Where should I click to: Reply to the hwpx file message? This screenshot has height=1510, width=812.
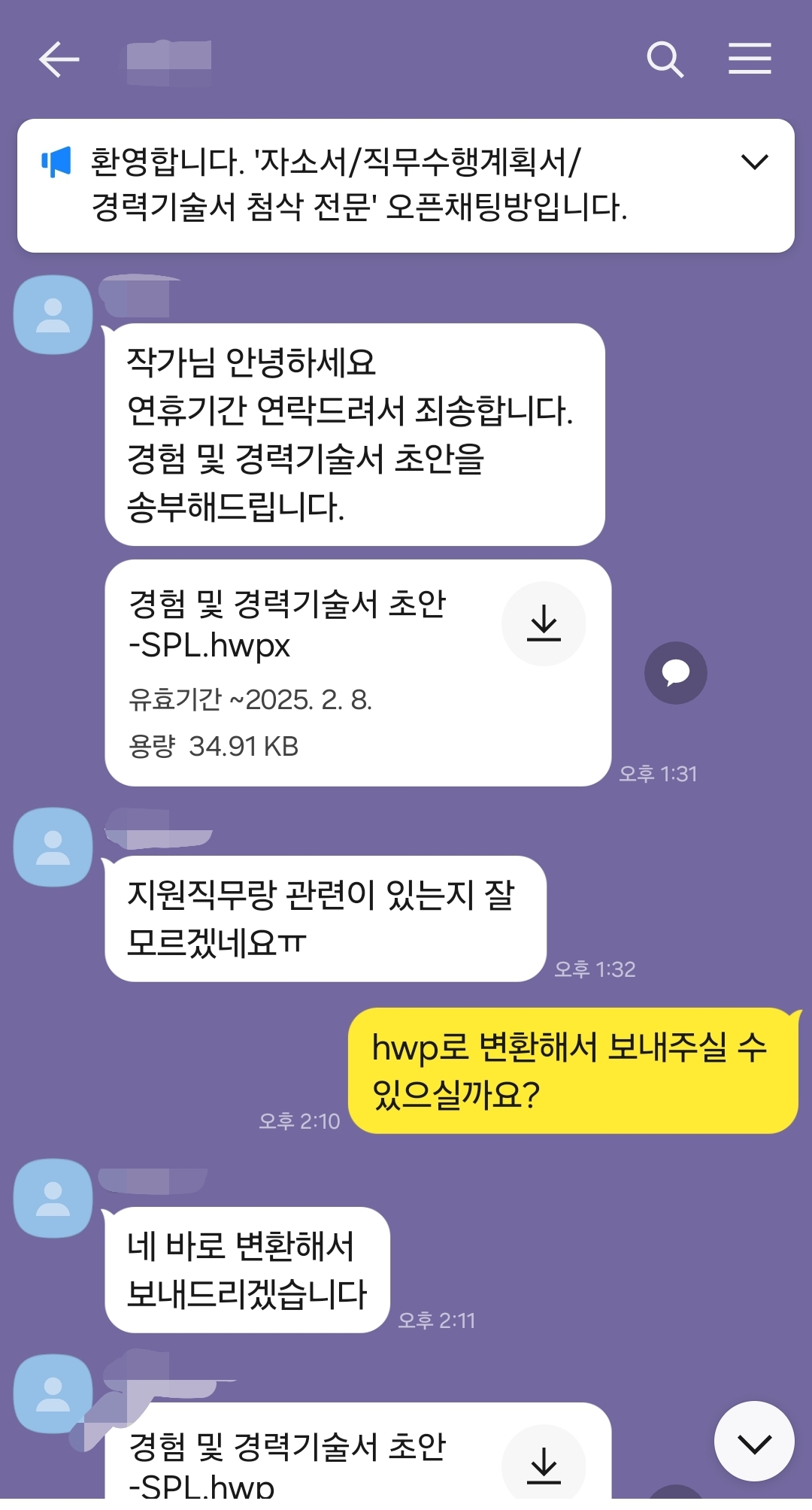pos(675,672)
